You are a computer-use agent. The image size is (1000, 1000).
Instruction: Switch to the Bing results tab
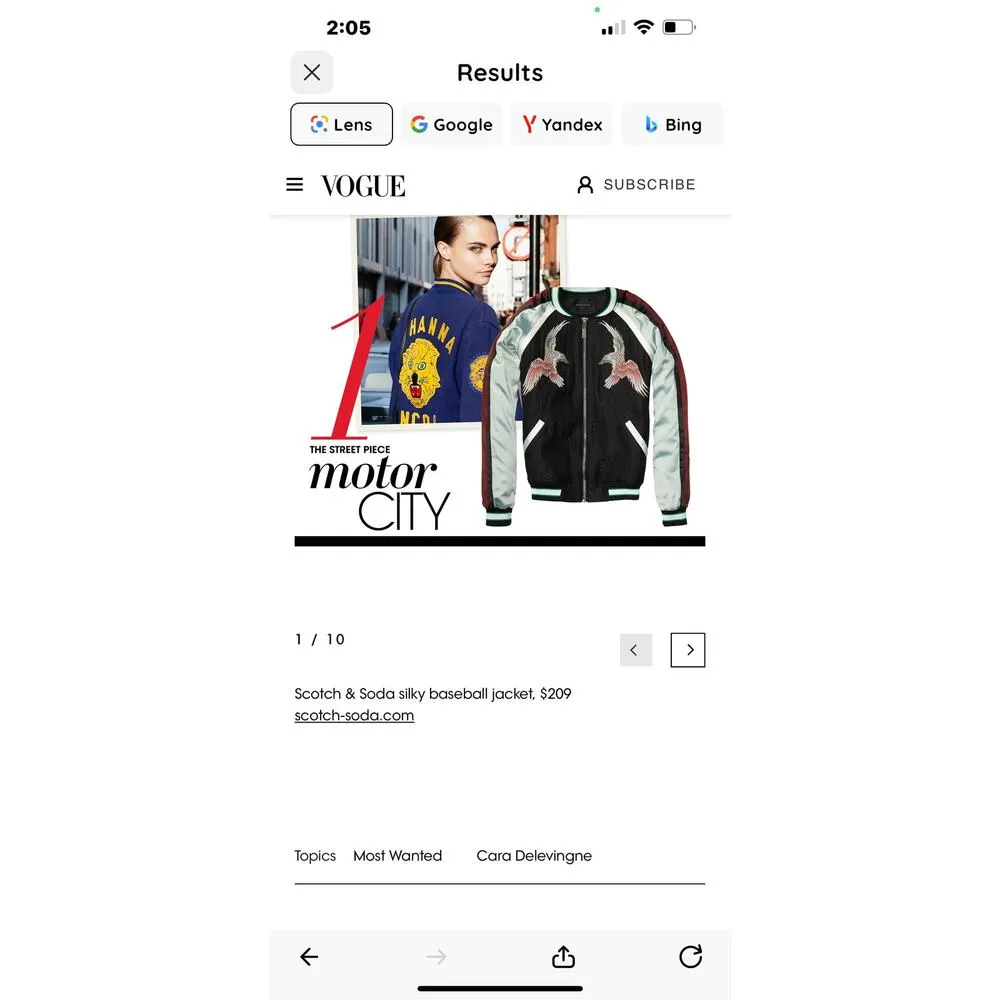click(672, 125)
